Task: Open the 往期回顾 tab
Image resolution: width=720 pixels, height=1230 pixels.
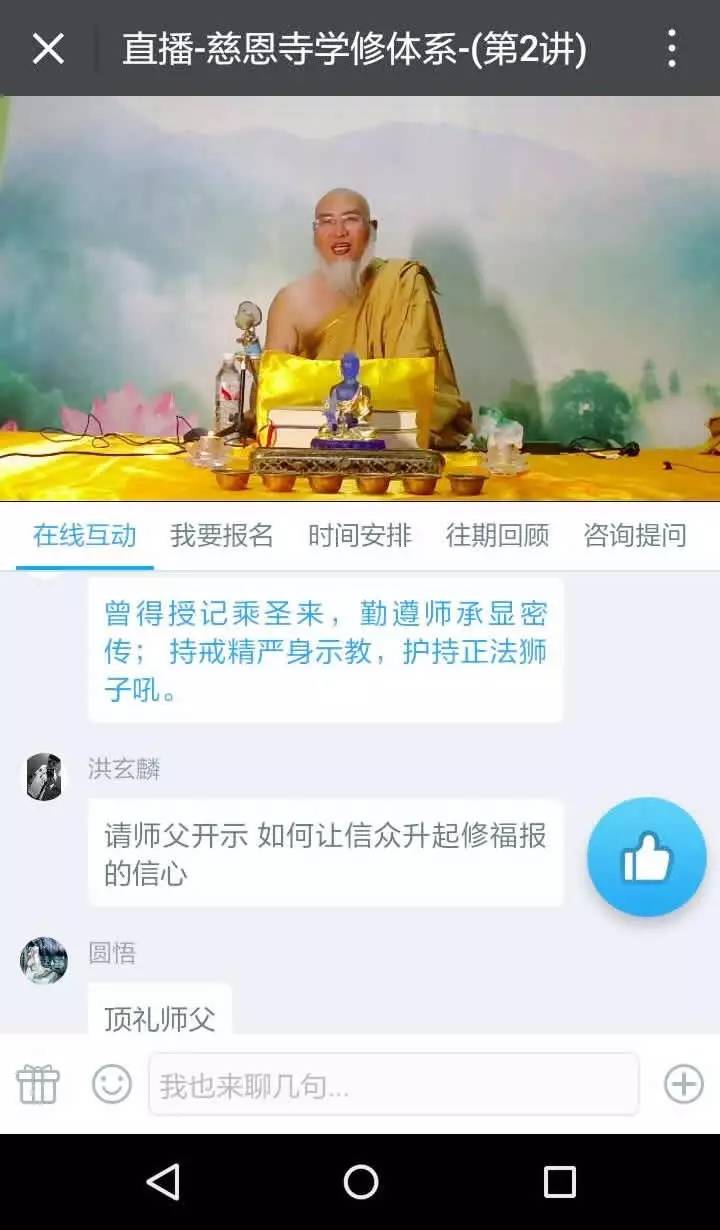Action: 497,535
